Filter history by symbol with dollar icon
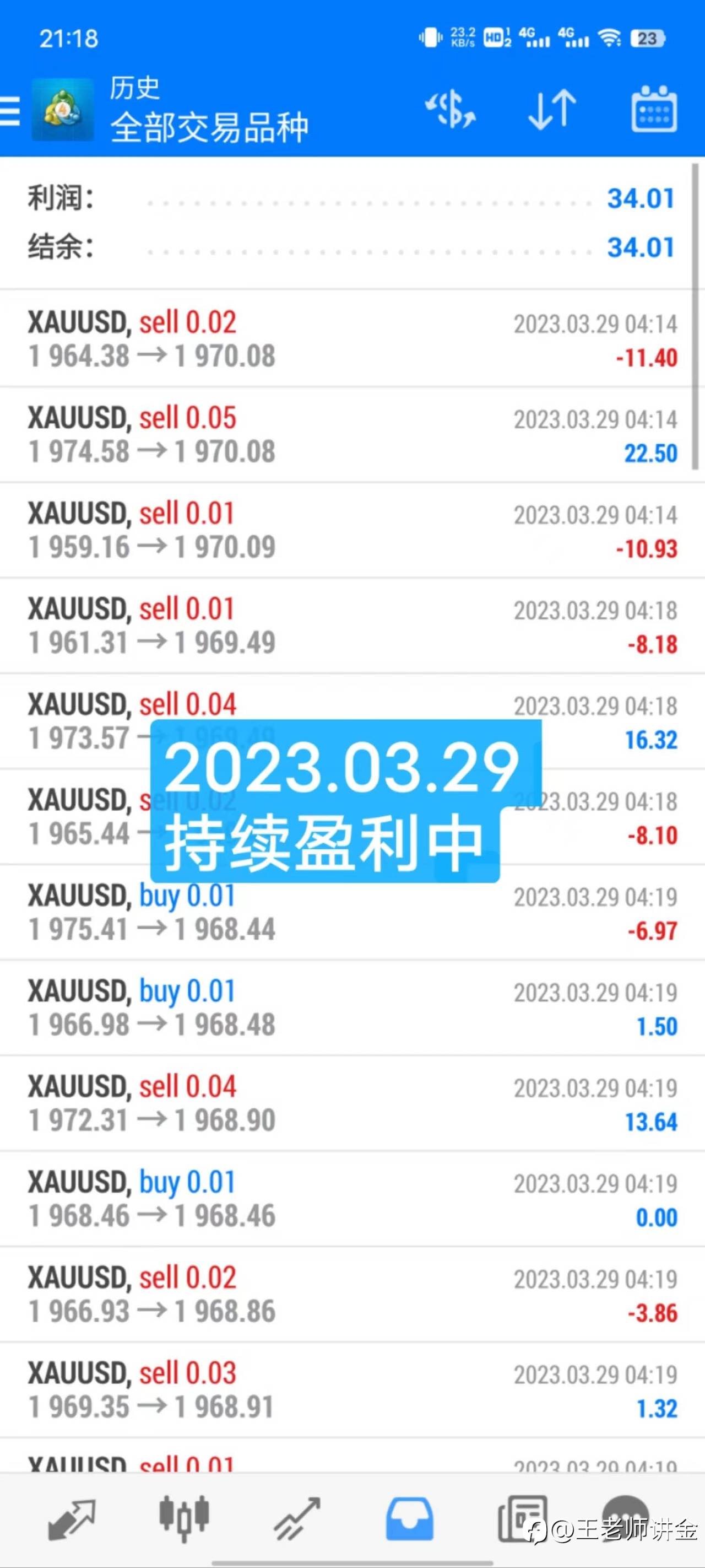The width and height of the screenshot is (705, 1568). point(450,110)
